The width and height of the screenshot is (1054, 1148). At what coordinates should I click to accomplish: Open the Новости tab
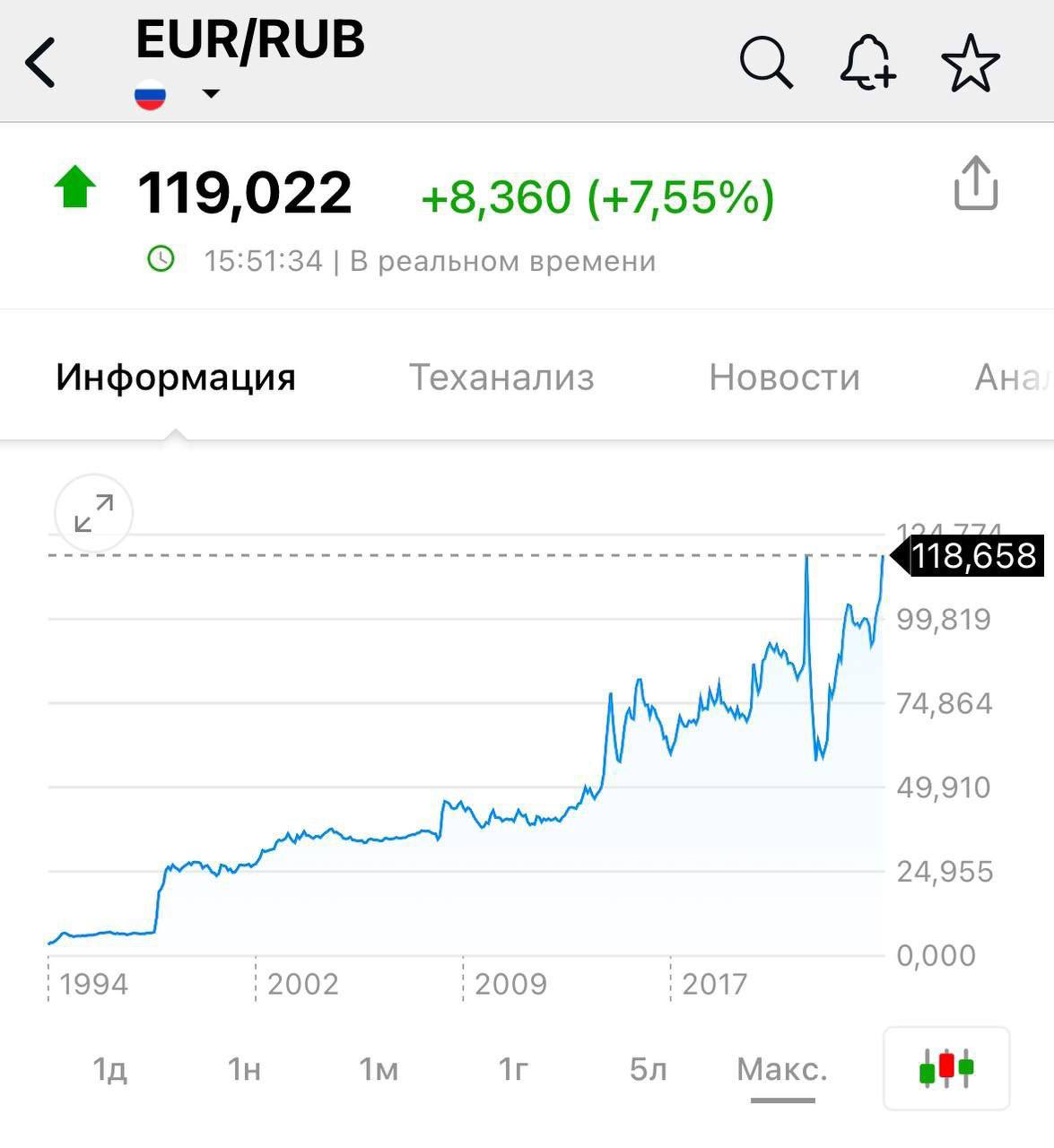[784, 378]
